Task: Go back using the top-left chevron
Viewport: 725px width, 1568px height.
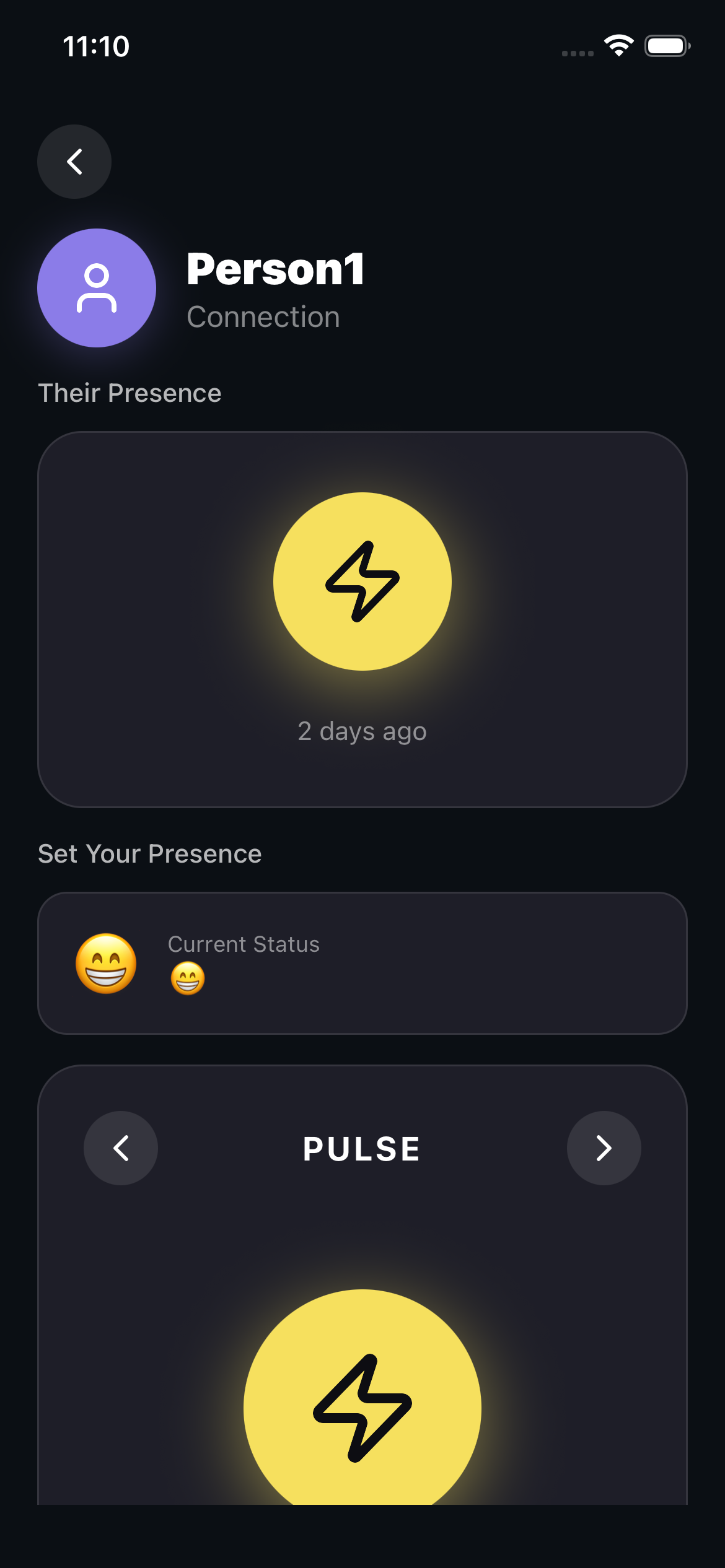Action: coord(74,161)
